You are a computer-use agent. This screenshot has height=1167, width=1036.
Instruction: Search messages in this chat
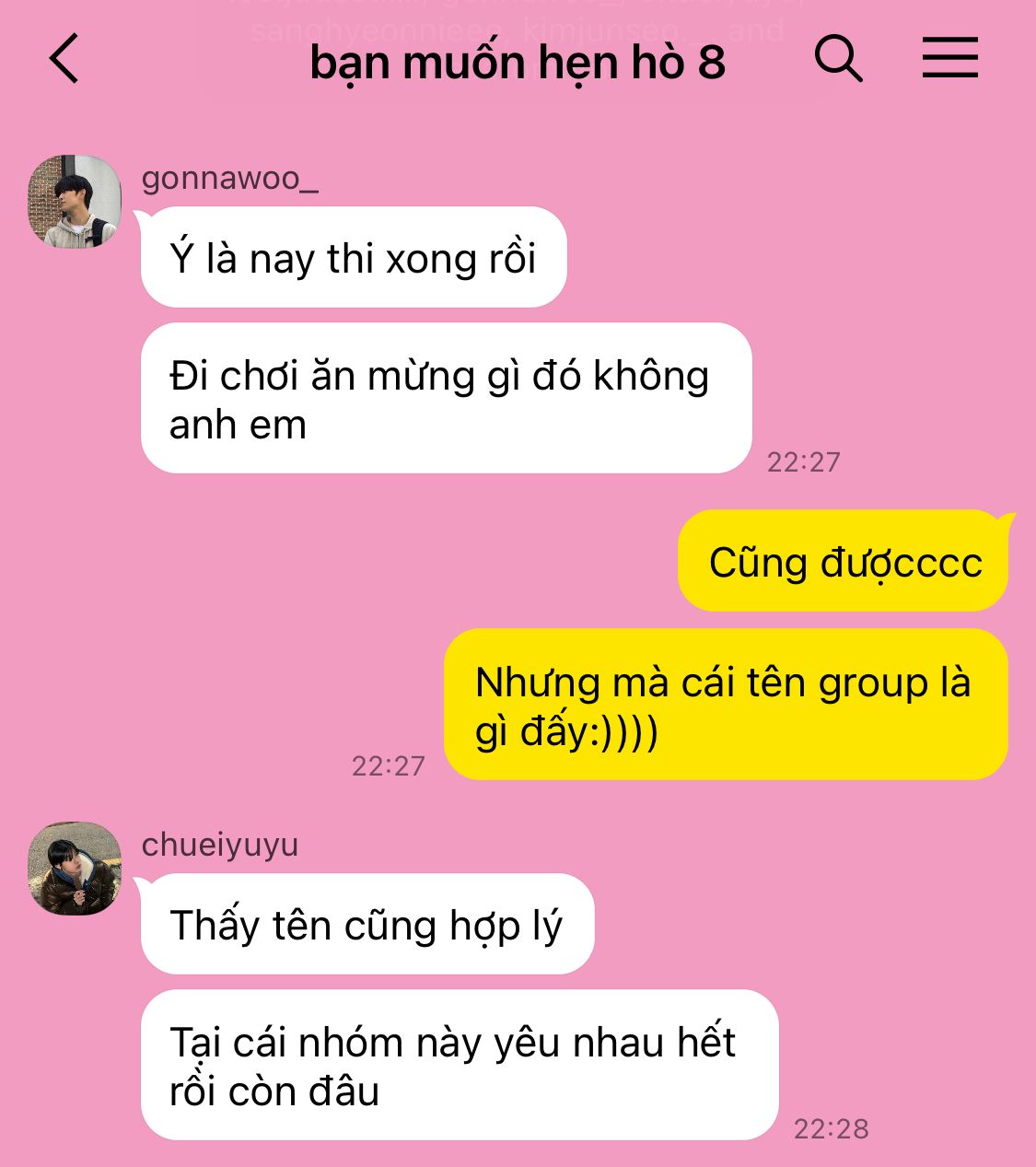[838, 59]
